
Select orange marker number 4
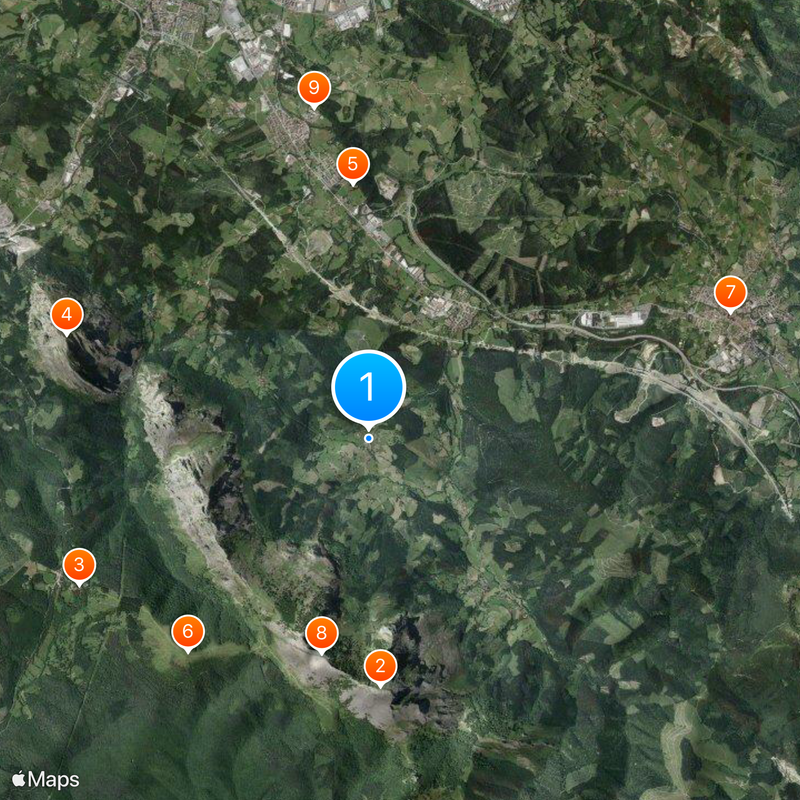[x=66, y=316]
